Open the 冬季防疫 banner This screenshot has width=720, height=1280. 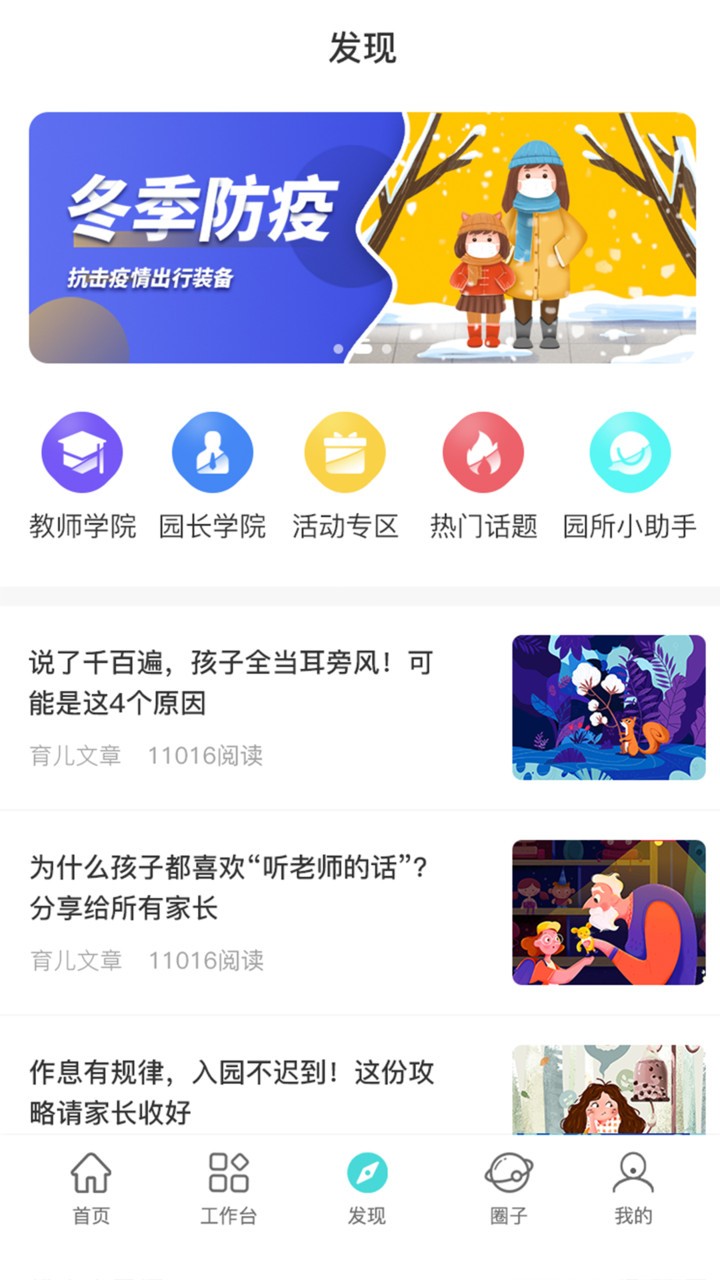point(361,238)
